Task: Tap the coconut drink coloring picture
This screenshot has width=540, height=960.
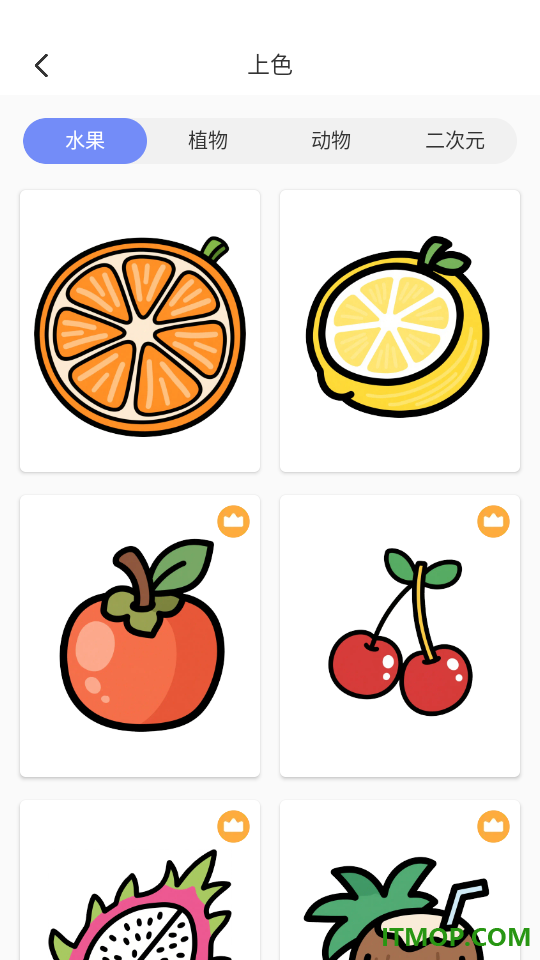Action: 400,880
